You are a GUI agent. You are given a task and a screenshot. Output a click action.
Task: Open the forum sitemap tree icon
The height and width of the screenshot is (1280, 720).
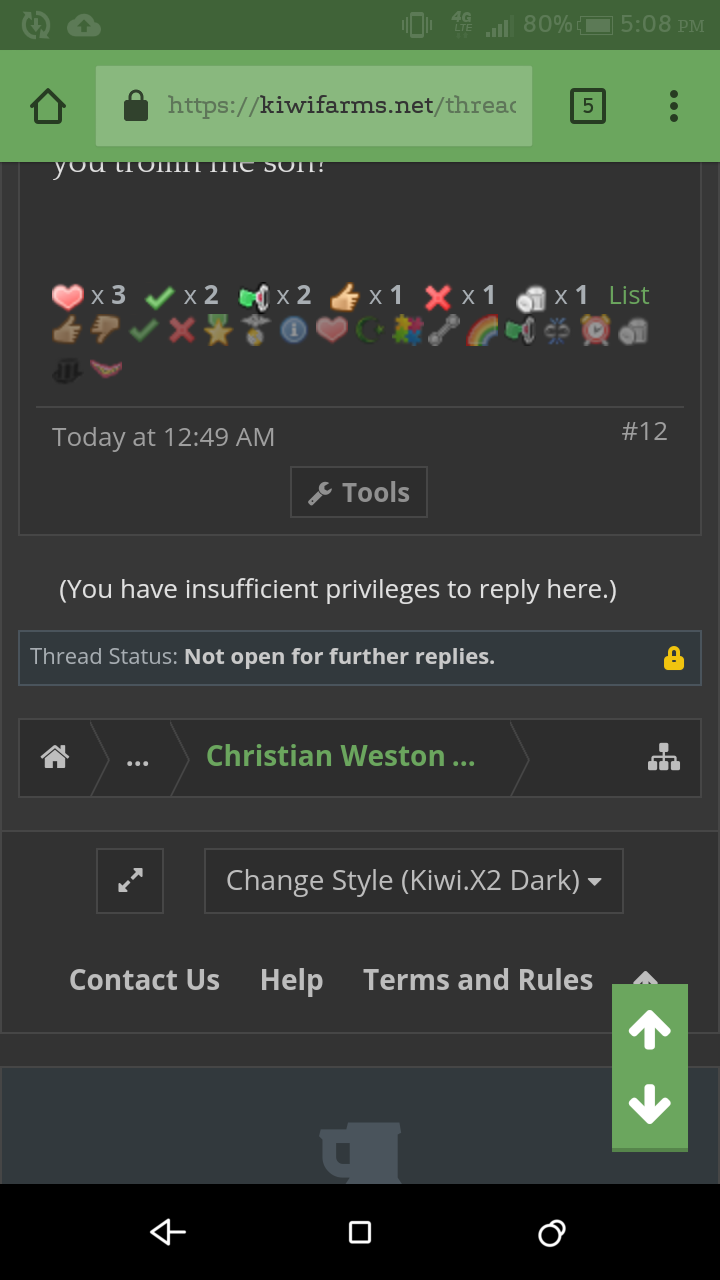(664, 758)
